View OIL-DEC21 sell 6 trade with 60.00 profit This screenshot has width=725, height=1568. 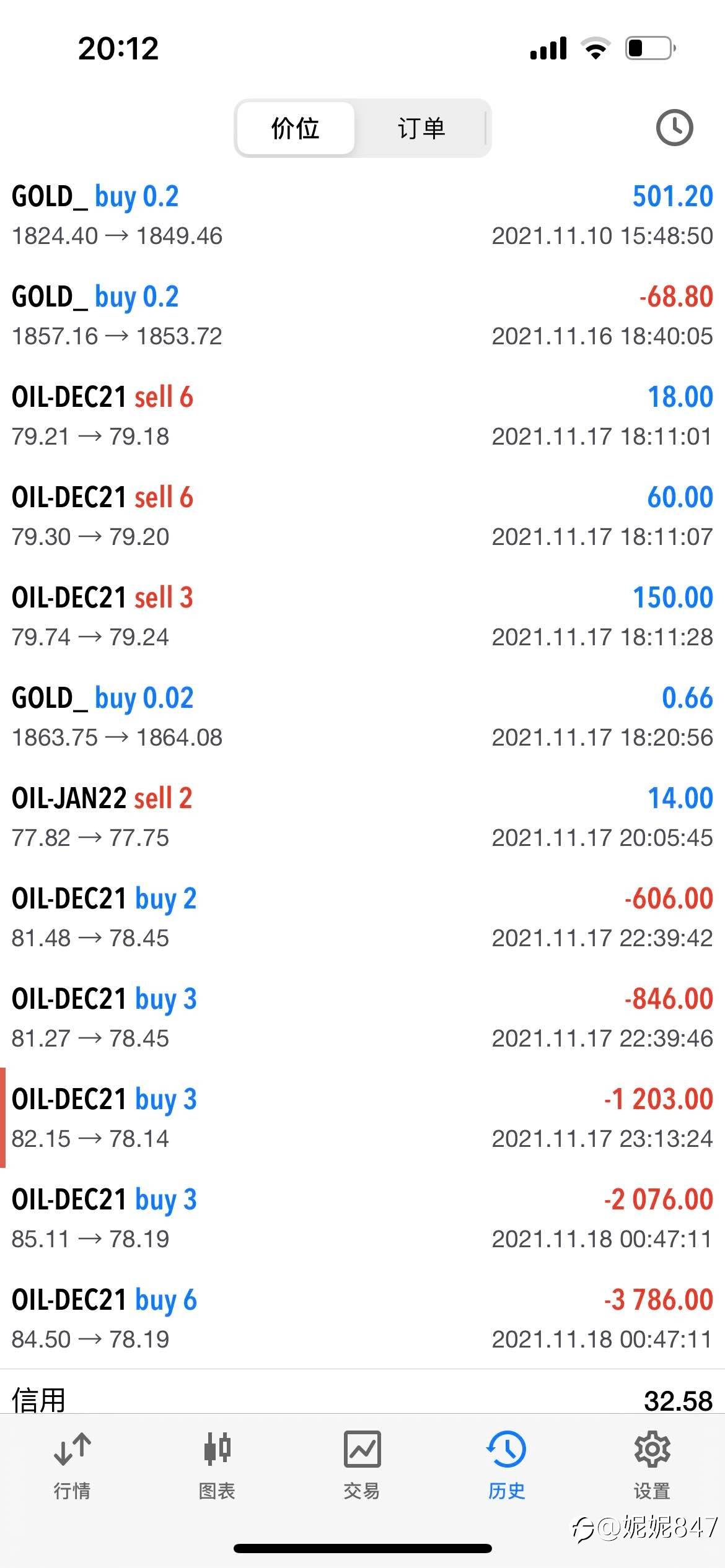(362, 517)
